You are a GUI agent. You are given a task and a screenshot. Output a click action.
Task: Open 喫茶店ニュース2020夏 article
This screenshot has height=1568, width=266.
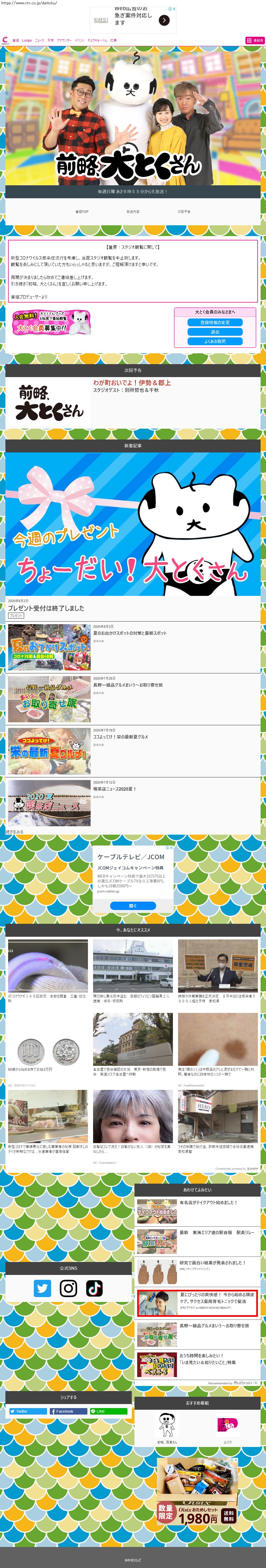click(x=114, y=789)
